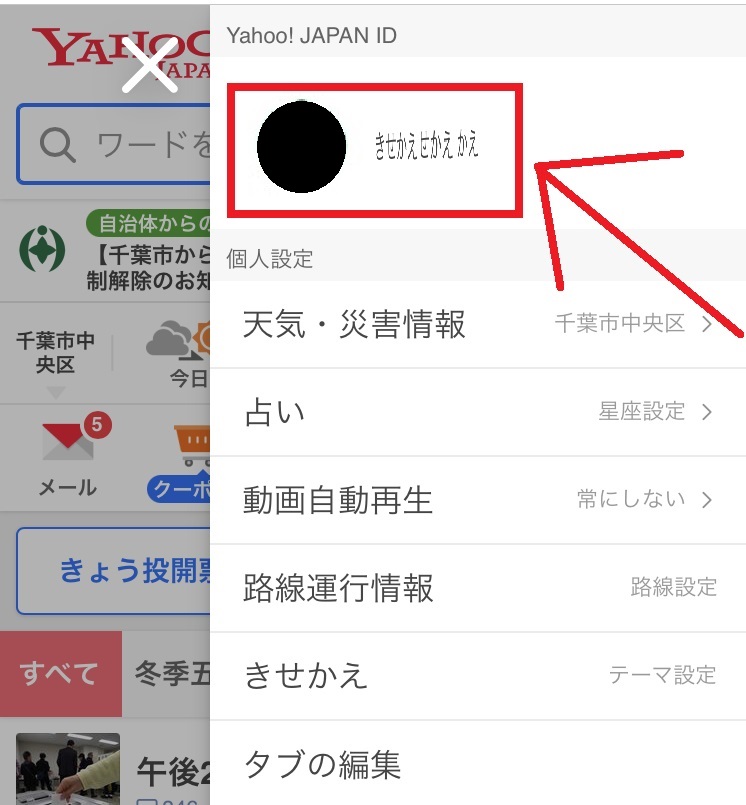Open the highlighted Yahoo! JAPAN ID card
The height and width of the screenshot is (805, 746).
point(375,150)
